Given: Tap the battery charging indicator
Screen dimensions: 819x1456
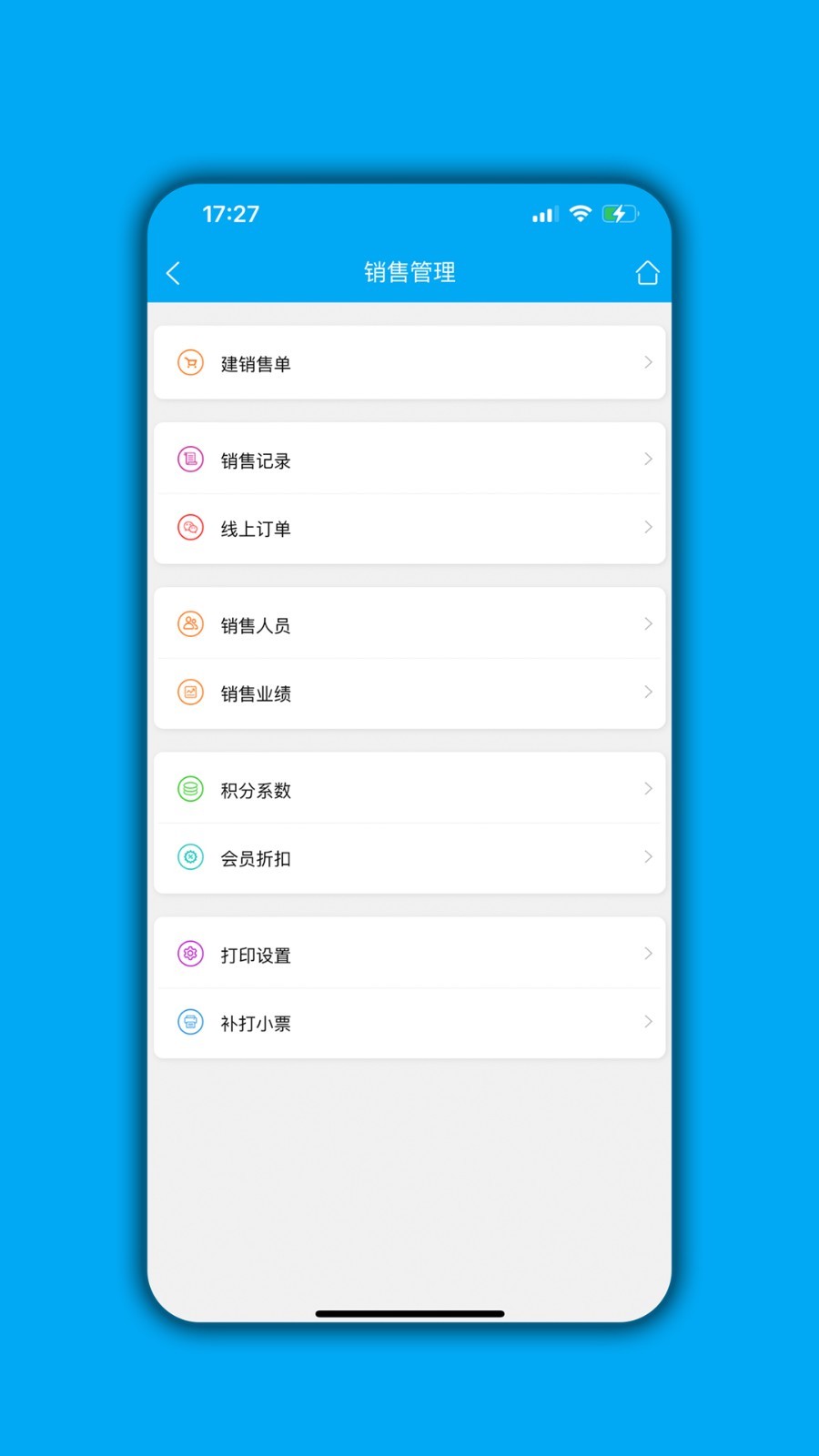Looking at the screenshot, I should [x=620, y=214].
